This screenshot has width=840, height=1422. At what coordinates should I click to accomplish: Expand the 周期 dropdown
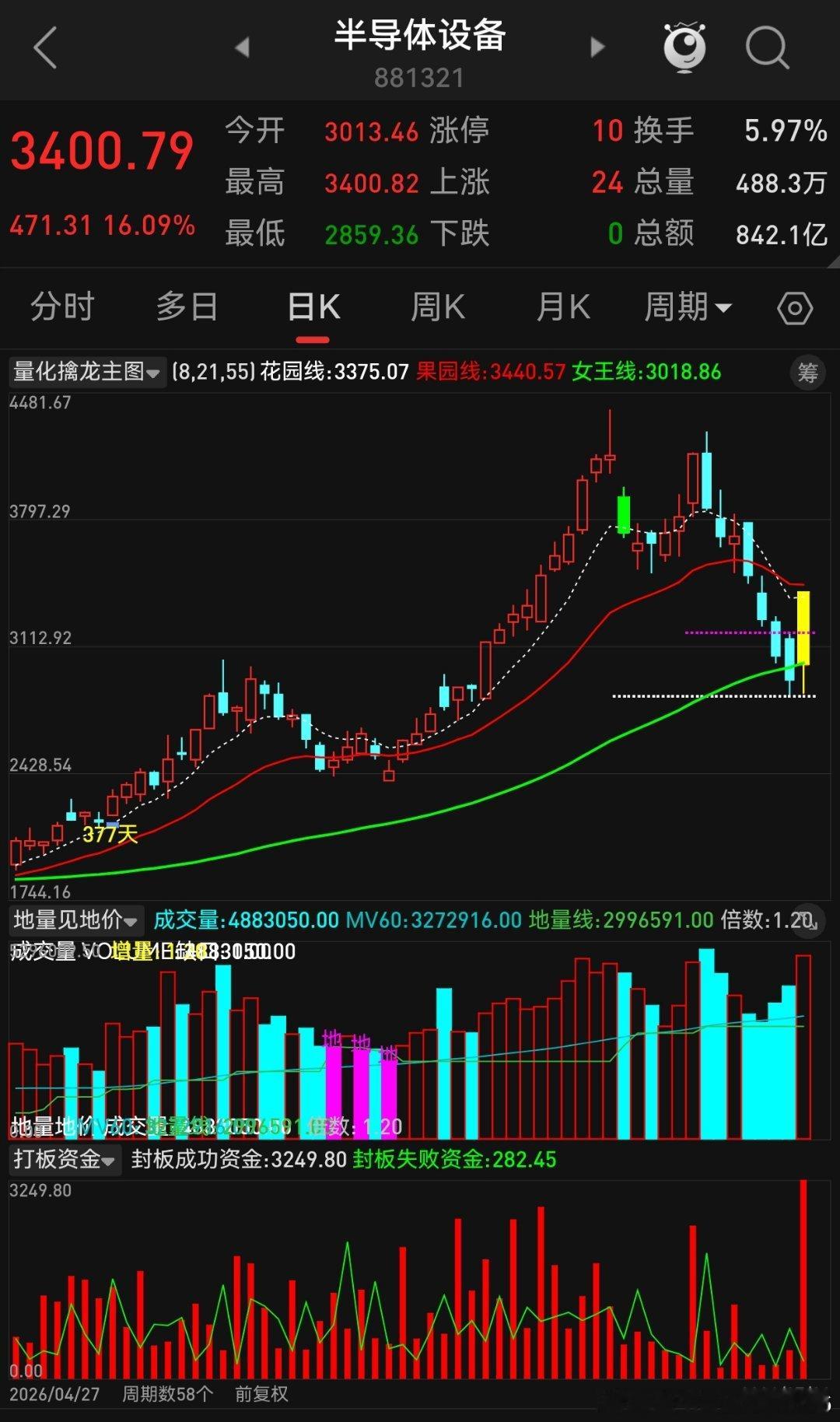[688, 306]
